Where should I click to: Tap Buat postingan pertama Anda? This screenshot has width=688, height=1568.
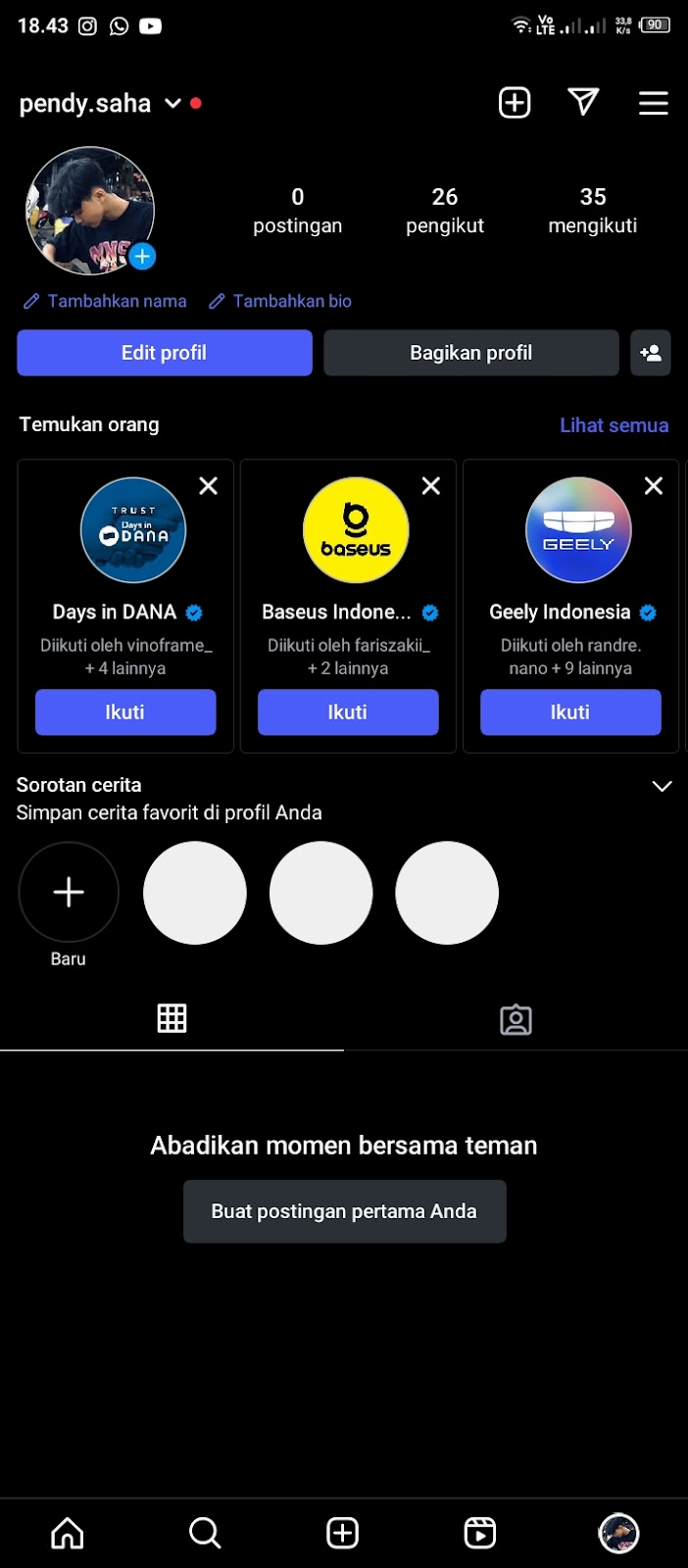click(x=344, y=1211)
